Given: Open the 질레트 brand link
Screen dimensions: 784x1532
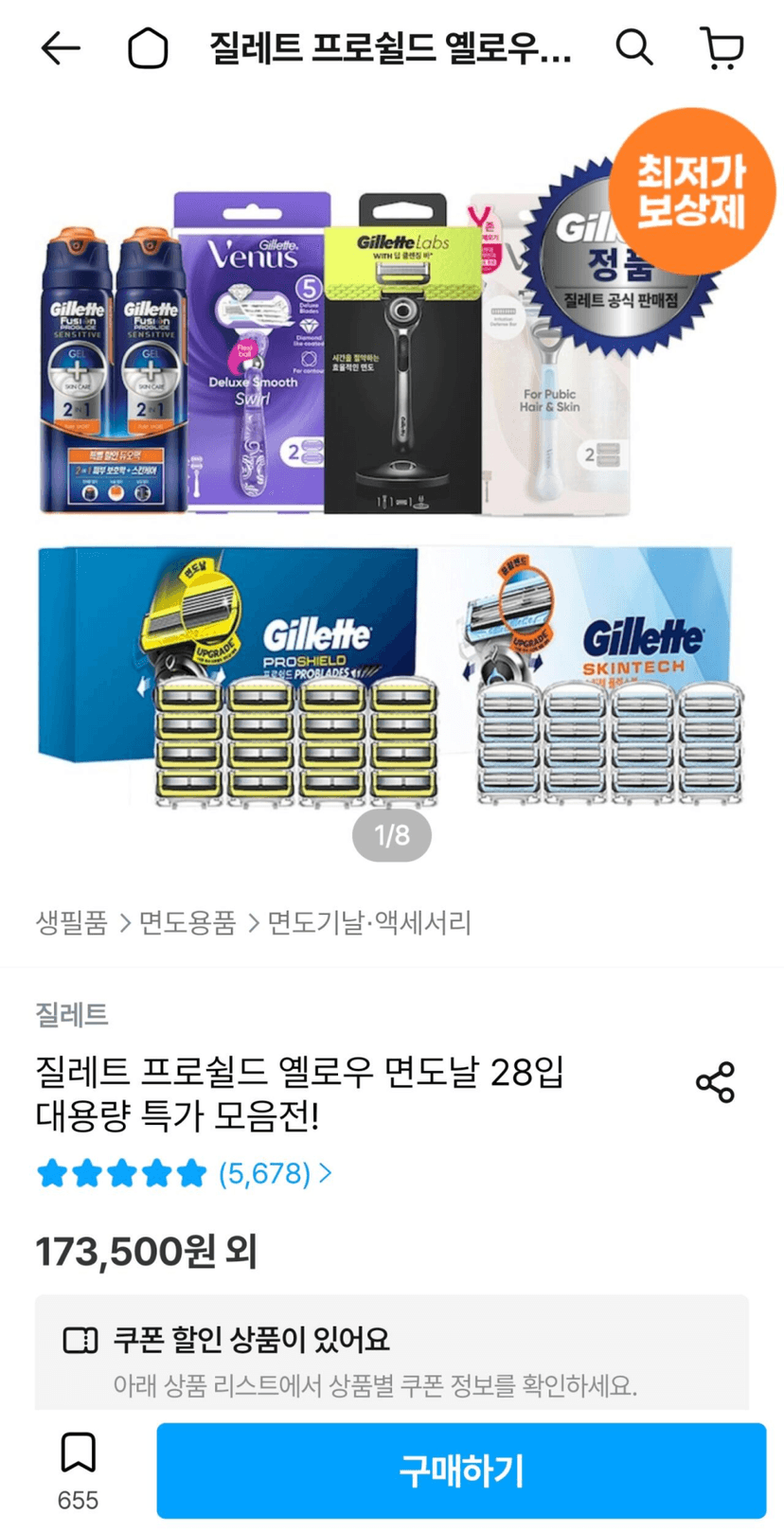Looking at the screenshot, I should click(x=72, y=1014).
